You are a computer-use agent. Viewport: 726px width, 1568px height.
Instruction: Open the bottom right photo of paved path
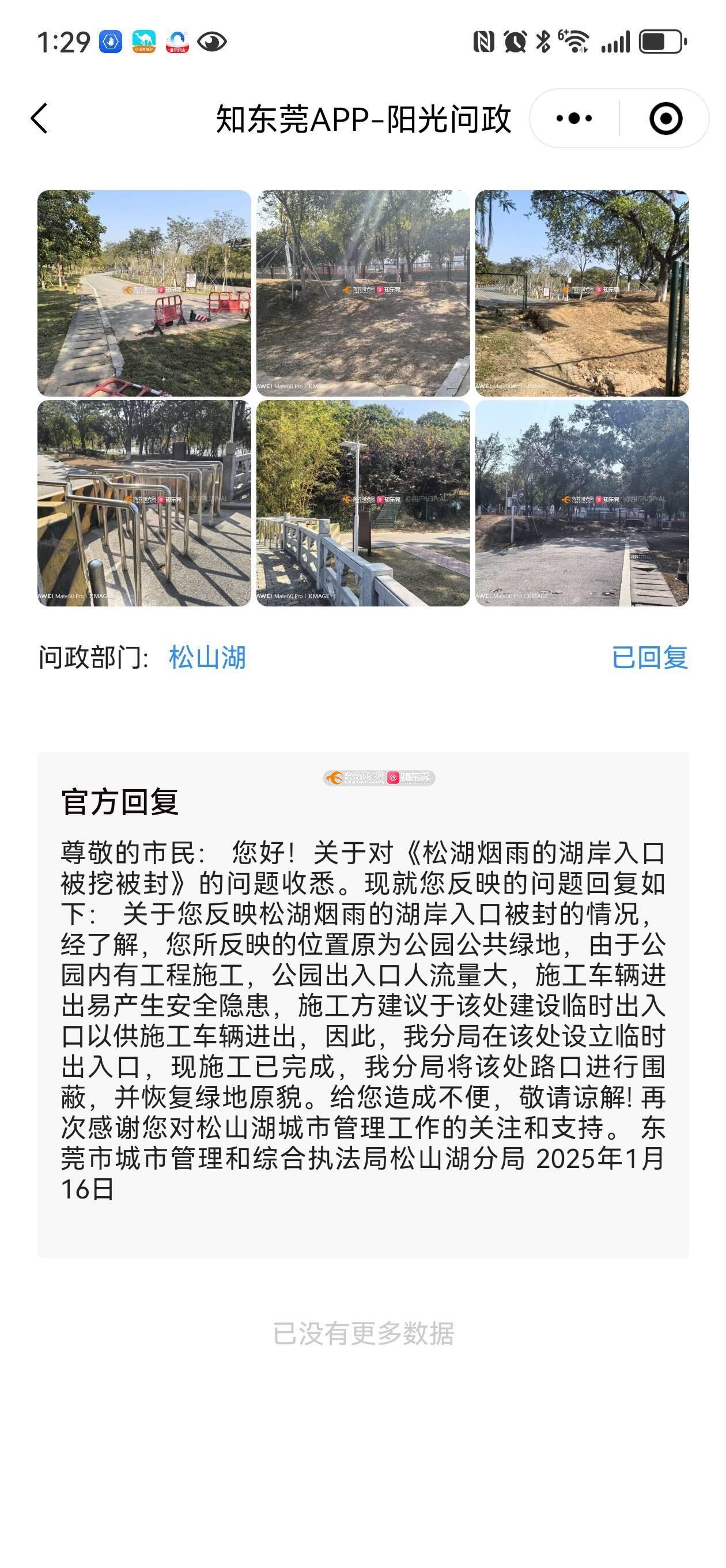[x=583, y=503]
